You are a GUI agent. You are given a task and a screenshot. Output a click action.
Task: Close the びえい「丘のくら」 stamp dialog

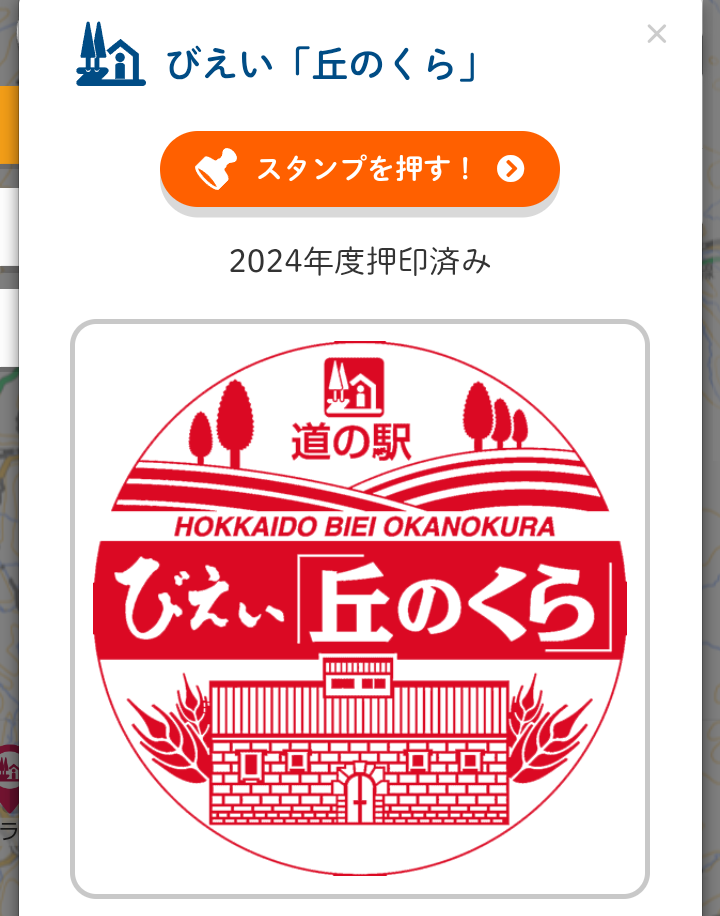pyautogui.click(x=656, y=34)
